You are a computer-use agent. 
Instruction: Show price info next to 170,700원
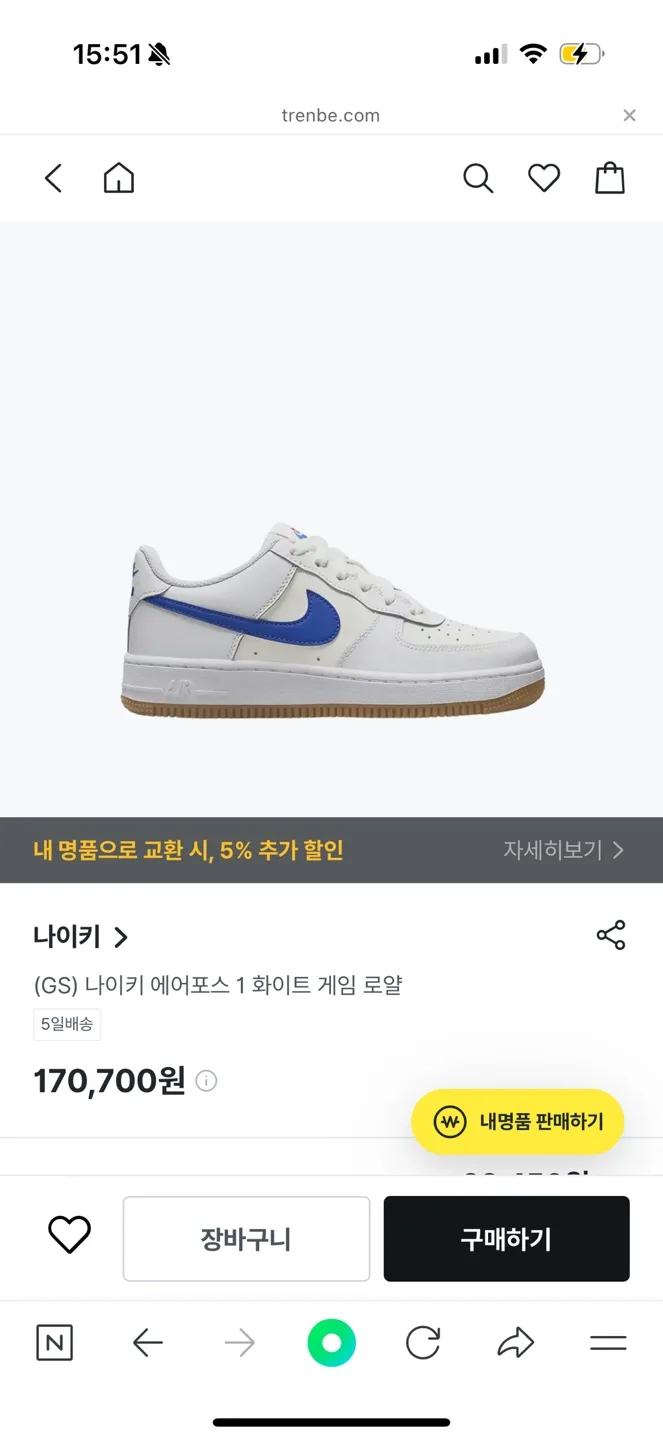(207, 1081)
